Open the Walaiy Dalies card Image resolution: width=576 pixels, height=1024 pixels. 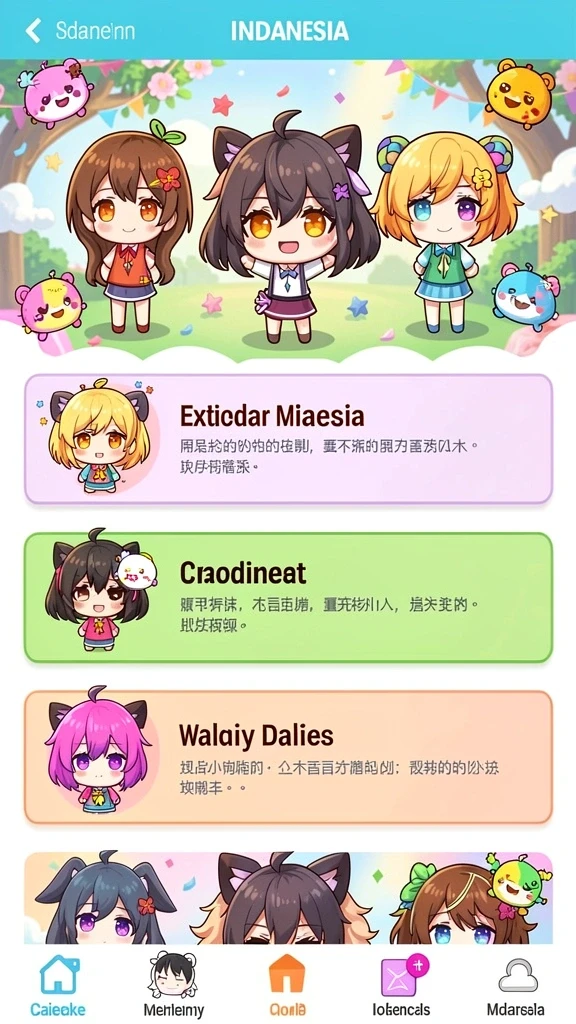[289, 758]
